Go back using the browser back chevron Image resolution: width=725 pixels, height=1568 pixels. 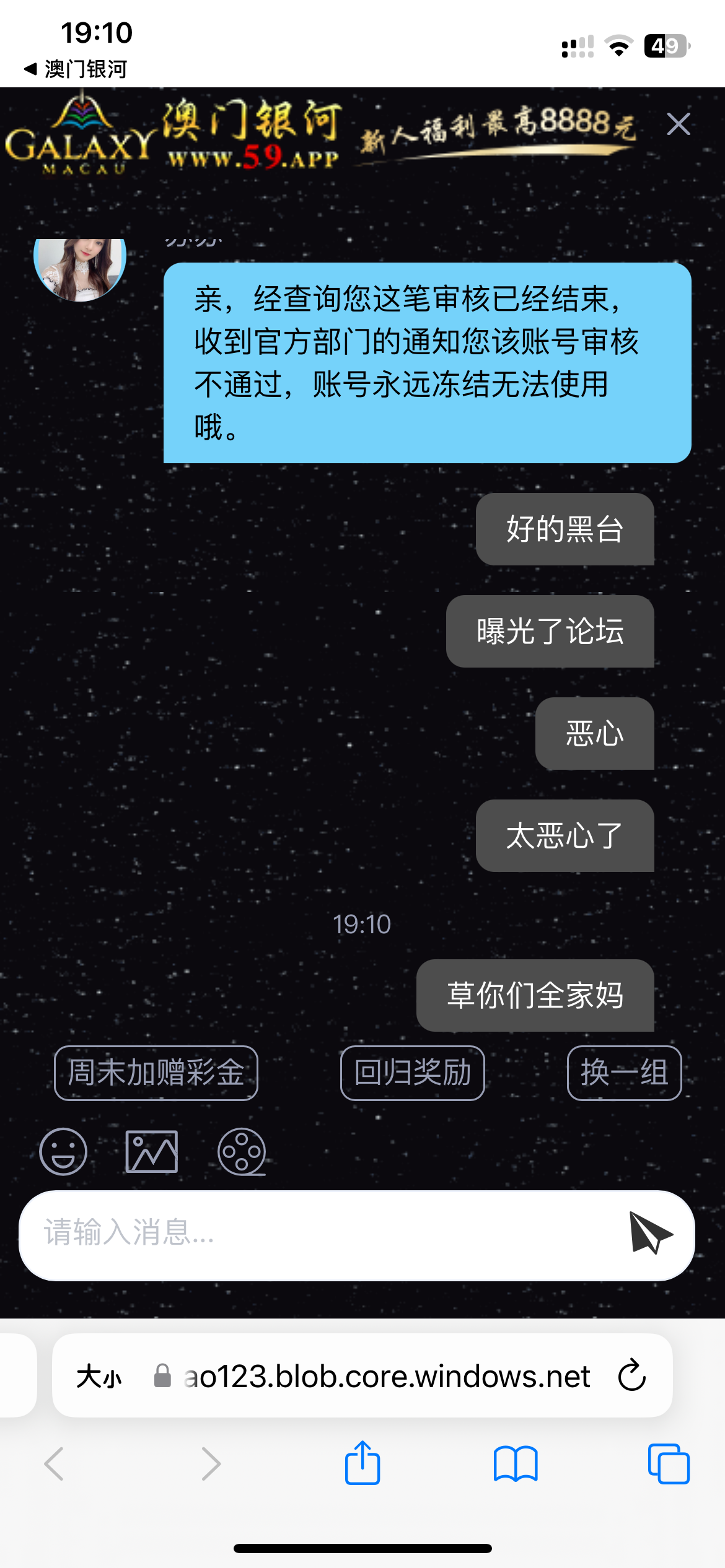click(54, 1465)
